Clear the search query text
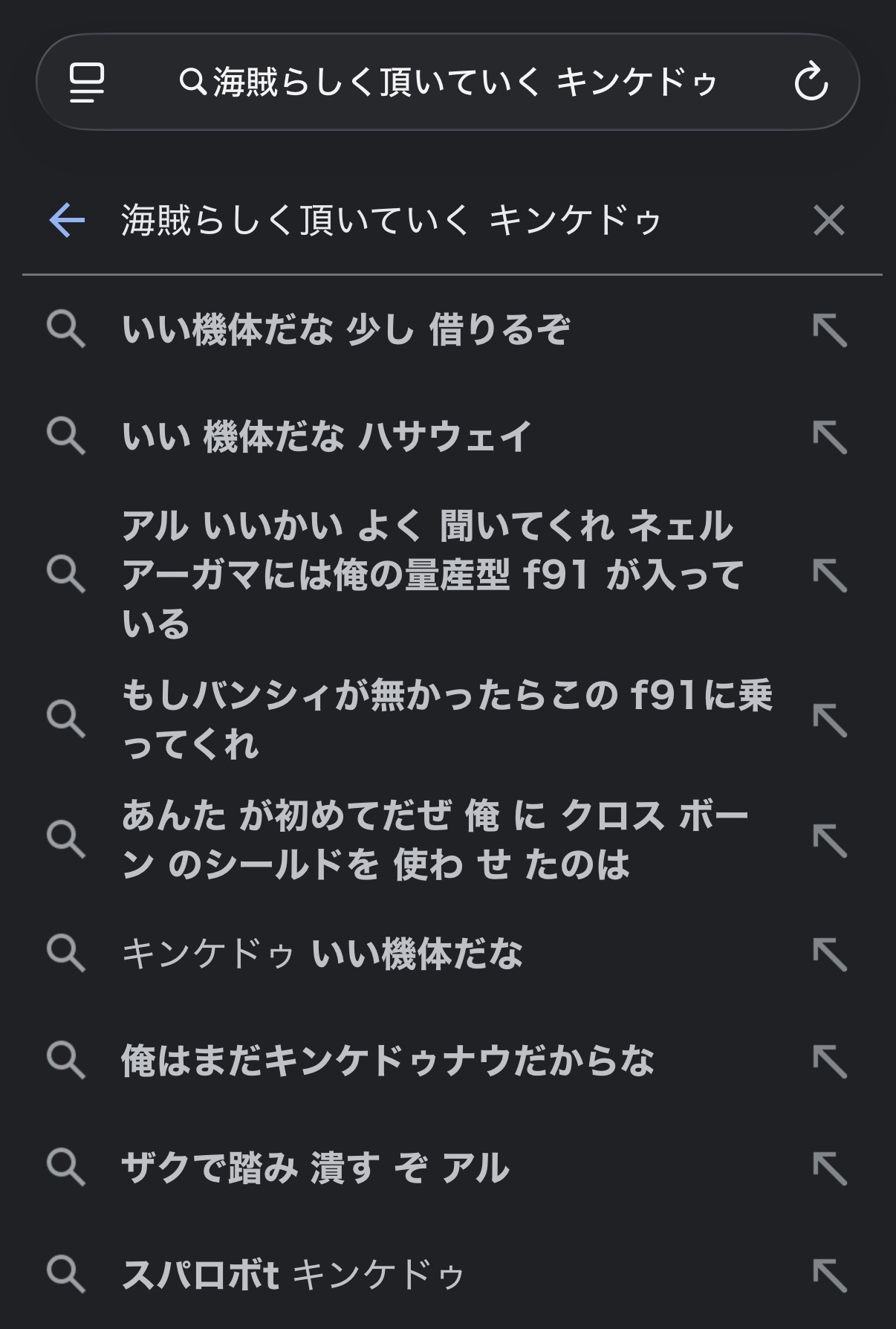Image resolution: width=896 pixels, height=1329 pixels. (828, 220)
